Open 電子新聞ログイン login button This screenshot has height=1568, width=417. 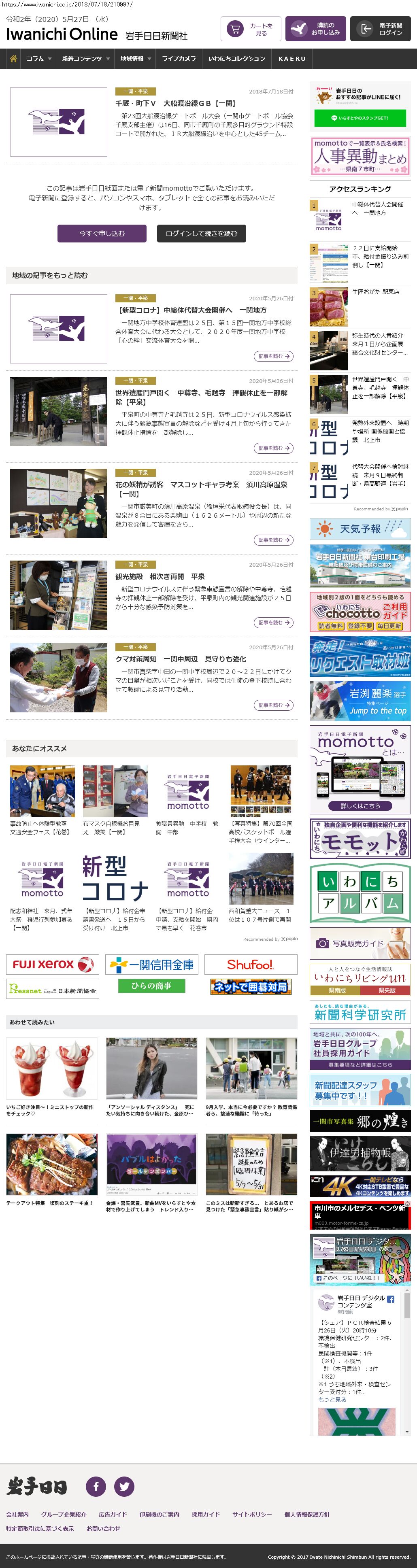coord(380,29)
